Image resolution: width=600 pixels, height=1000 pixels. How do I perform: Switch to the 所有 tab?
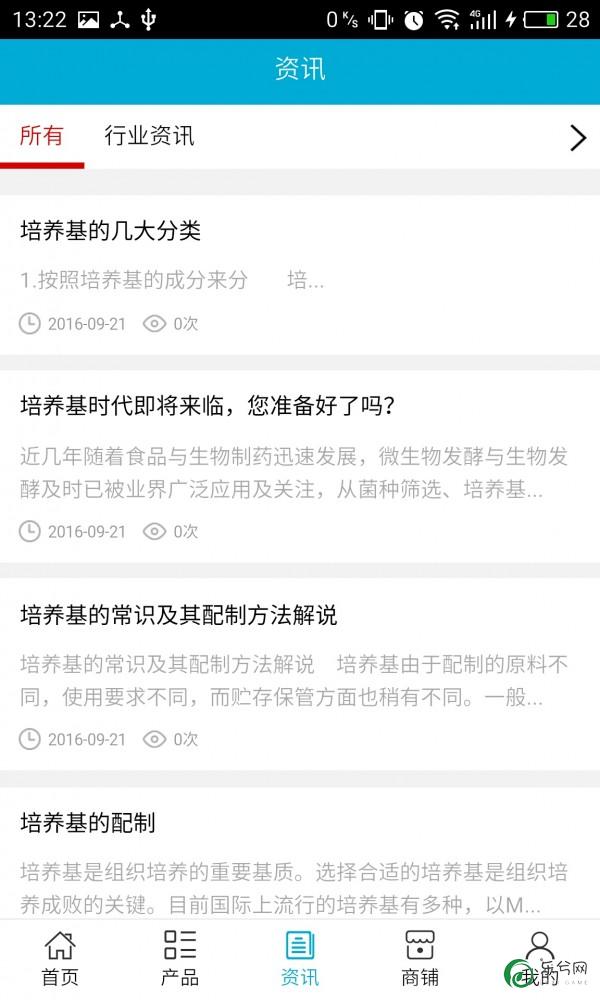point(41,137)
